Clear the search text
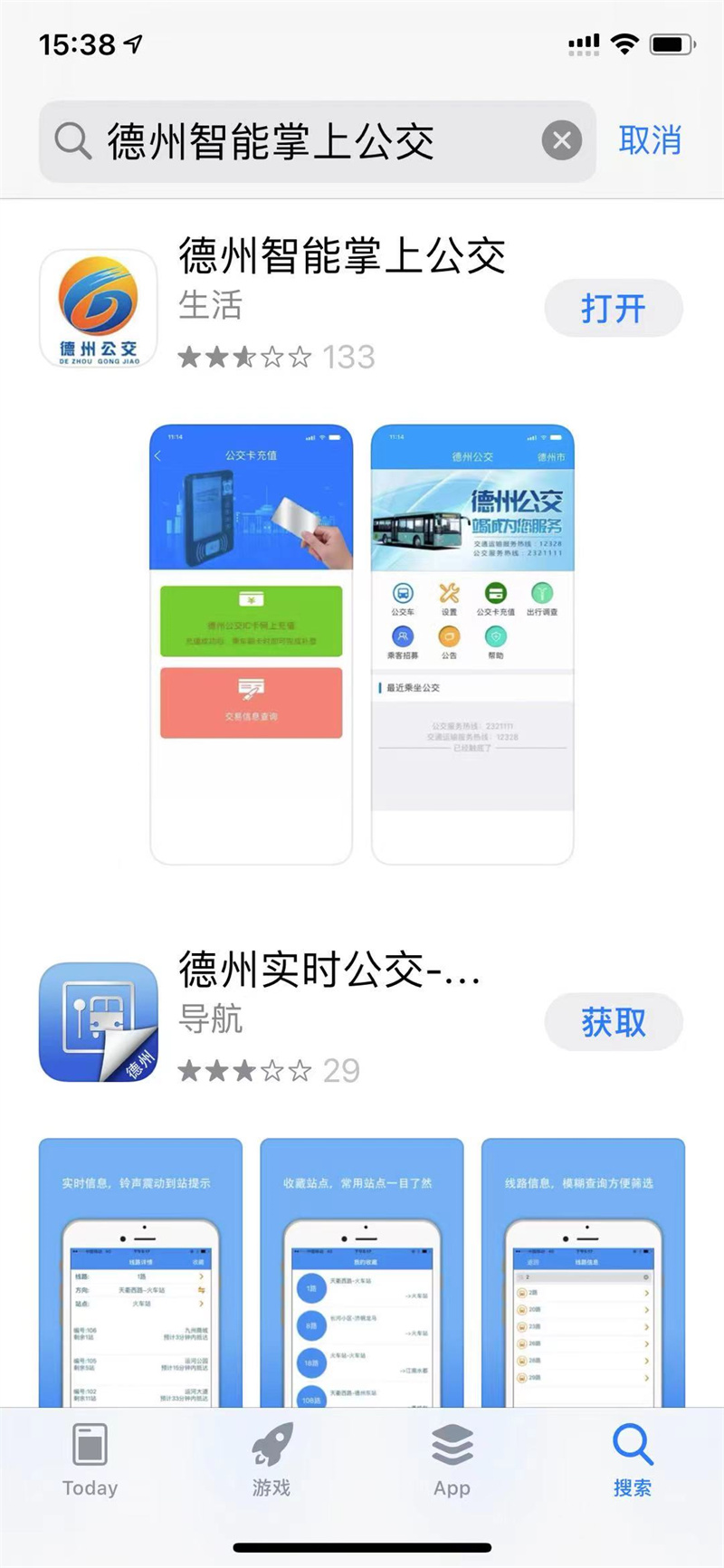 point(562,141)
